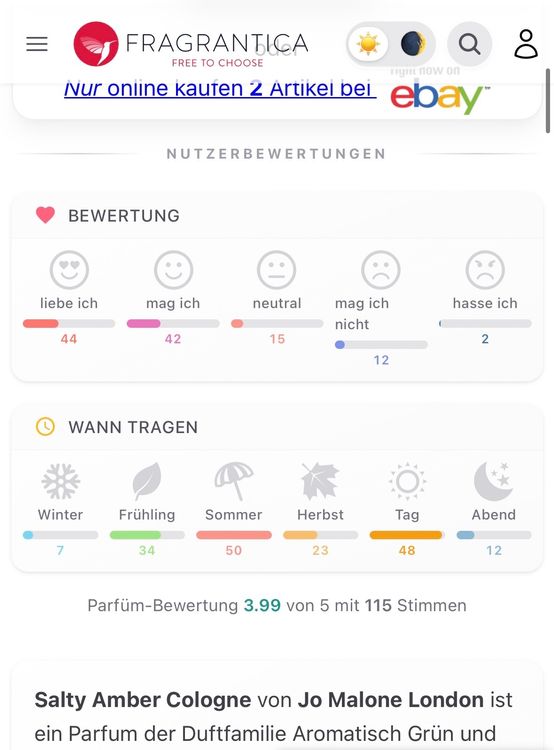Vote hasse ich for this perfume
554x750 pixels.
tap(485, 270)
